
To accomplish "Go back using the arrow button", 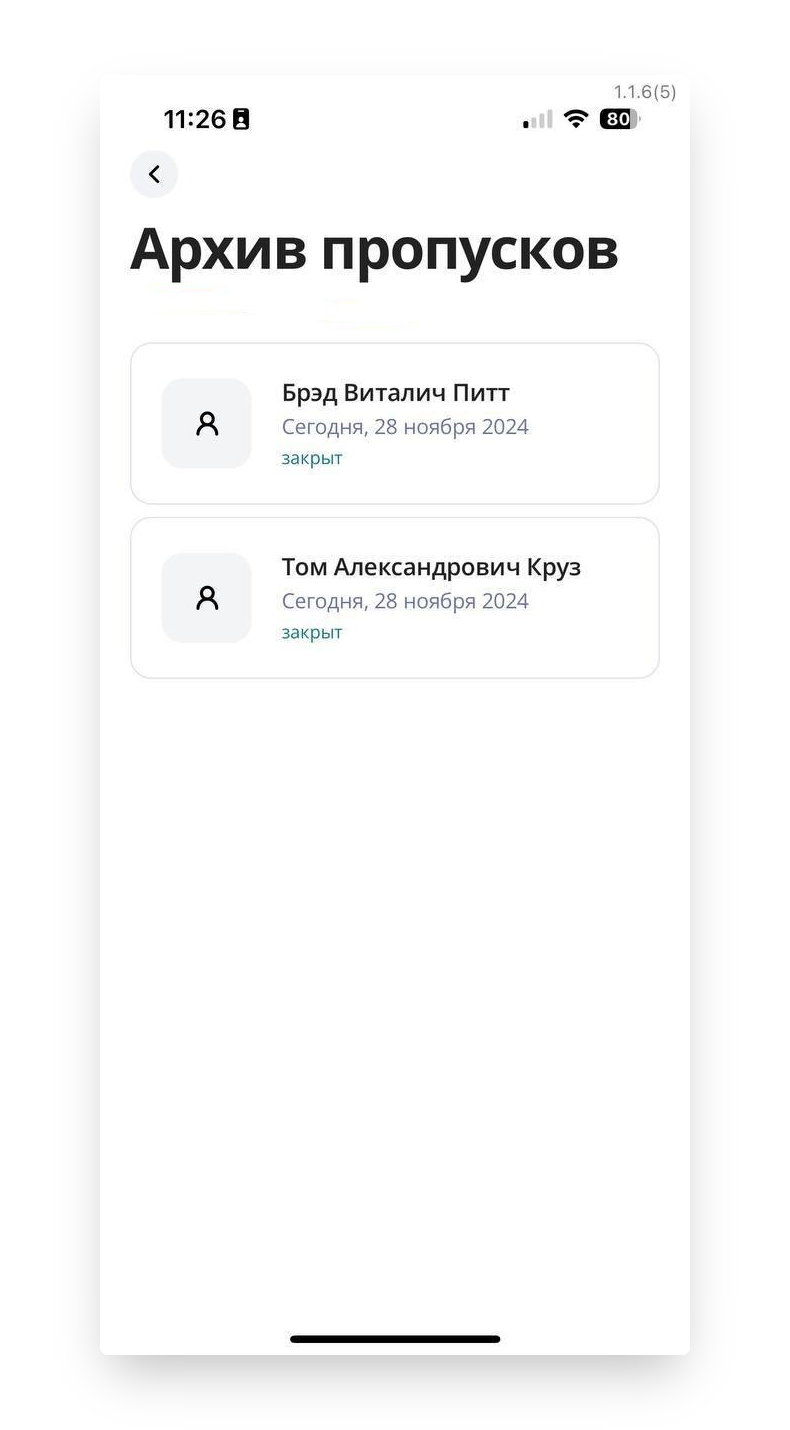I will click(154, 174).
